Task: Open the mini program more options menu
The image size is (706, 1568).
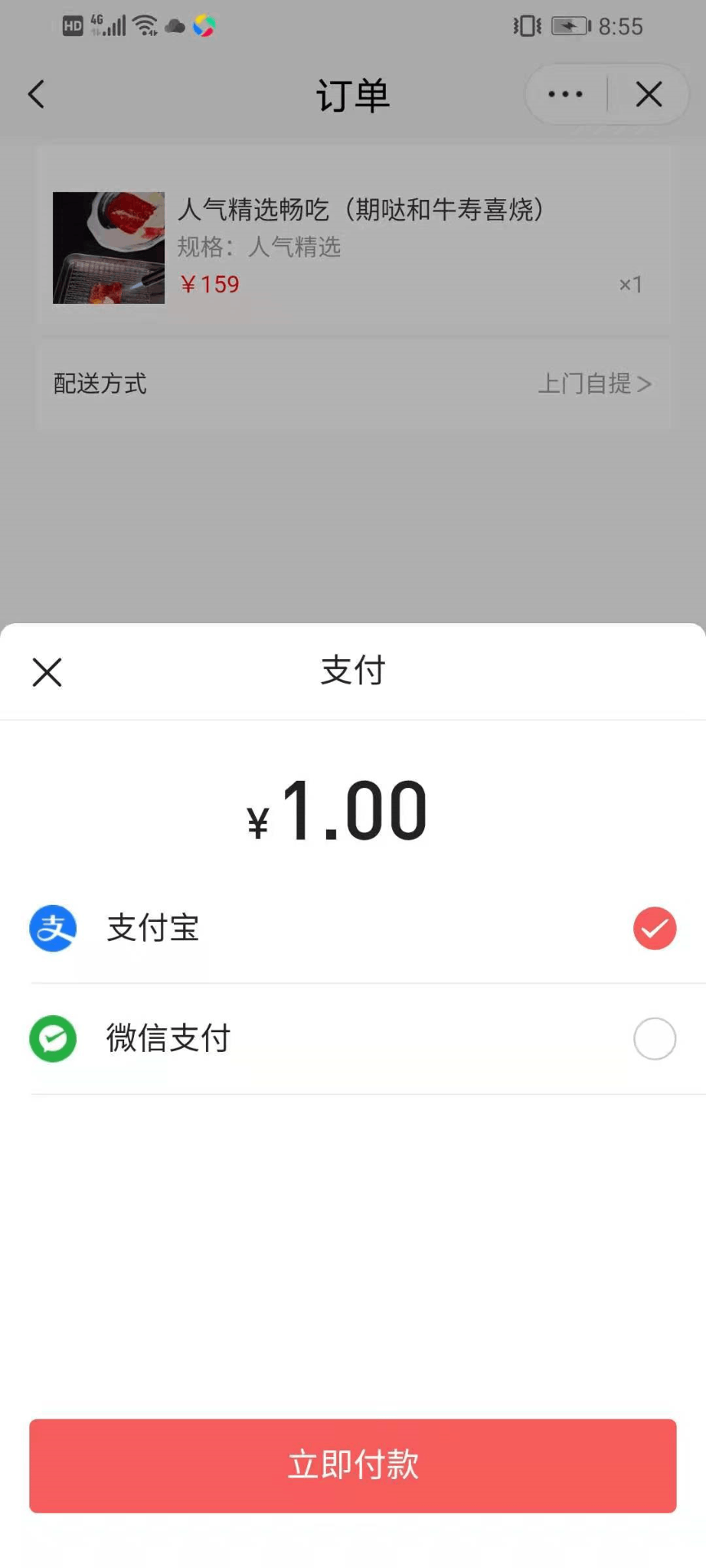Action: click(565, 95)
